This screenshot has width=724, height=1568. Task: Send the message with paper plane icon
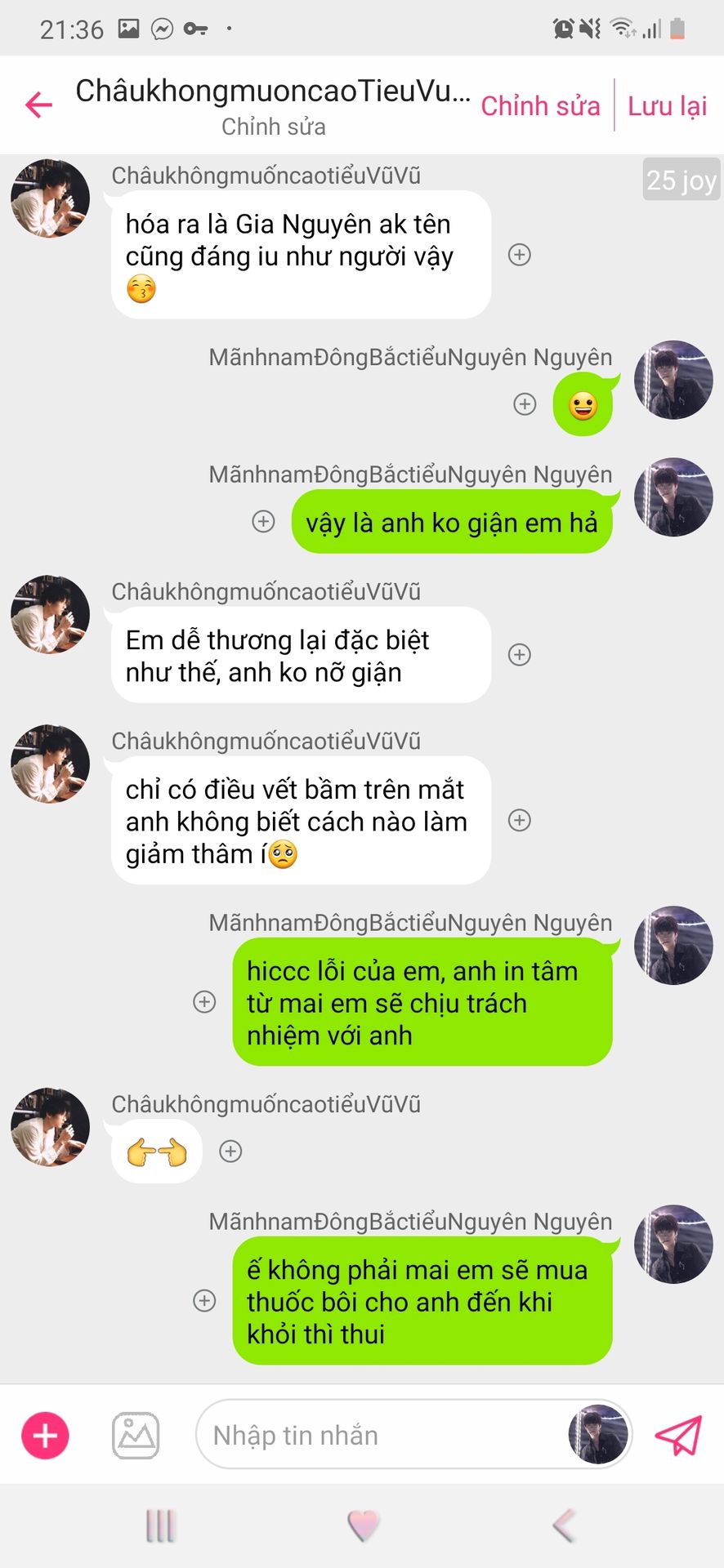pyautogui.click(x=678, y=1435)
